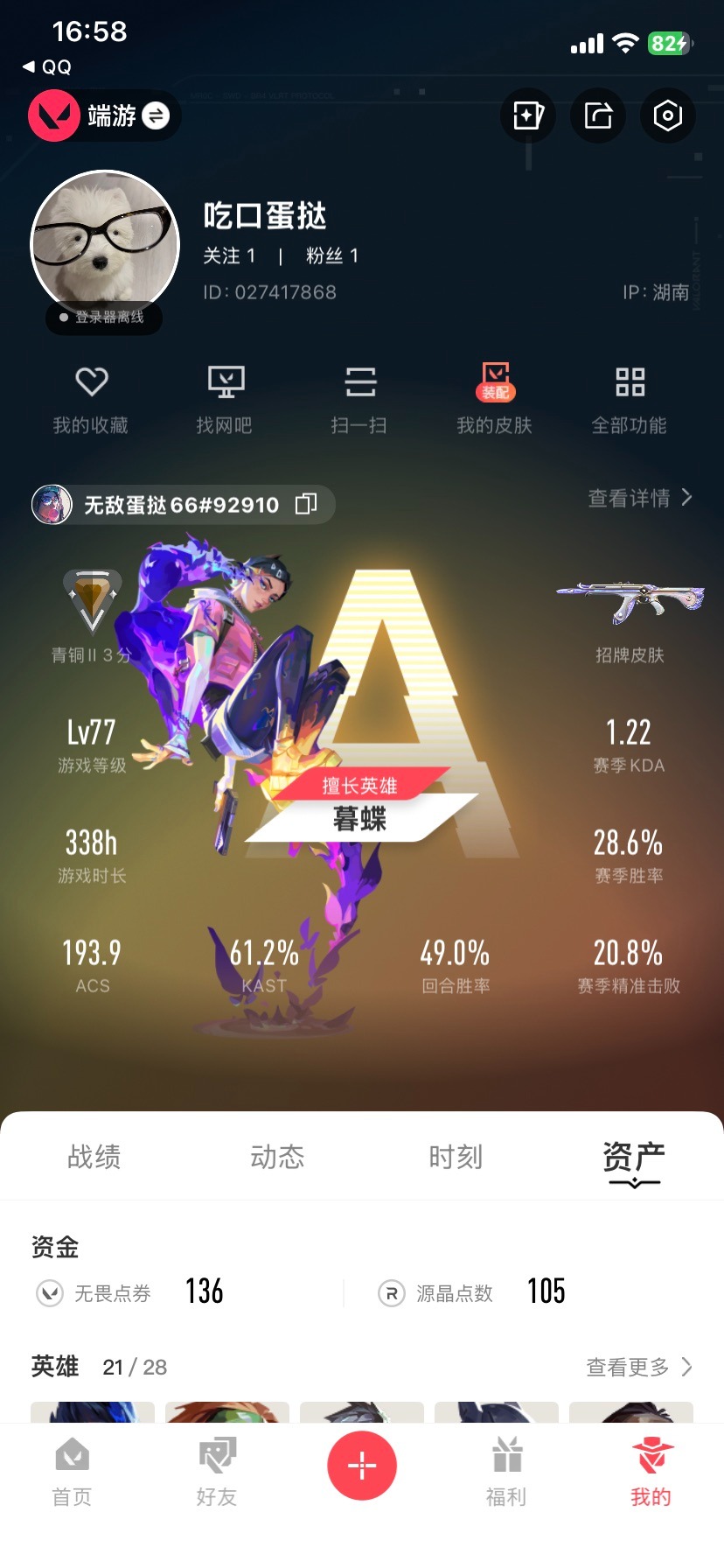
Task: Expand 查看详情 for full stats
Action: tap(631, 498)
